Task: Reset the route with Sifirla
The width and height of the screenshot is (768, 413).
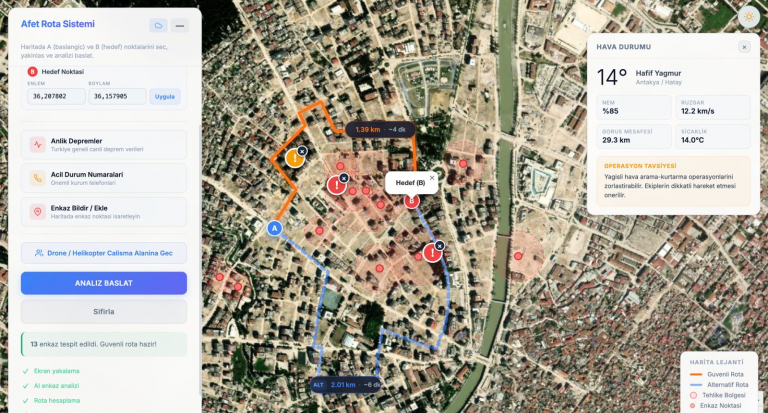Action: point(103,311)
